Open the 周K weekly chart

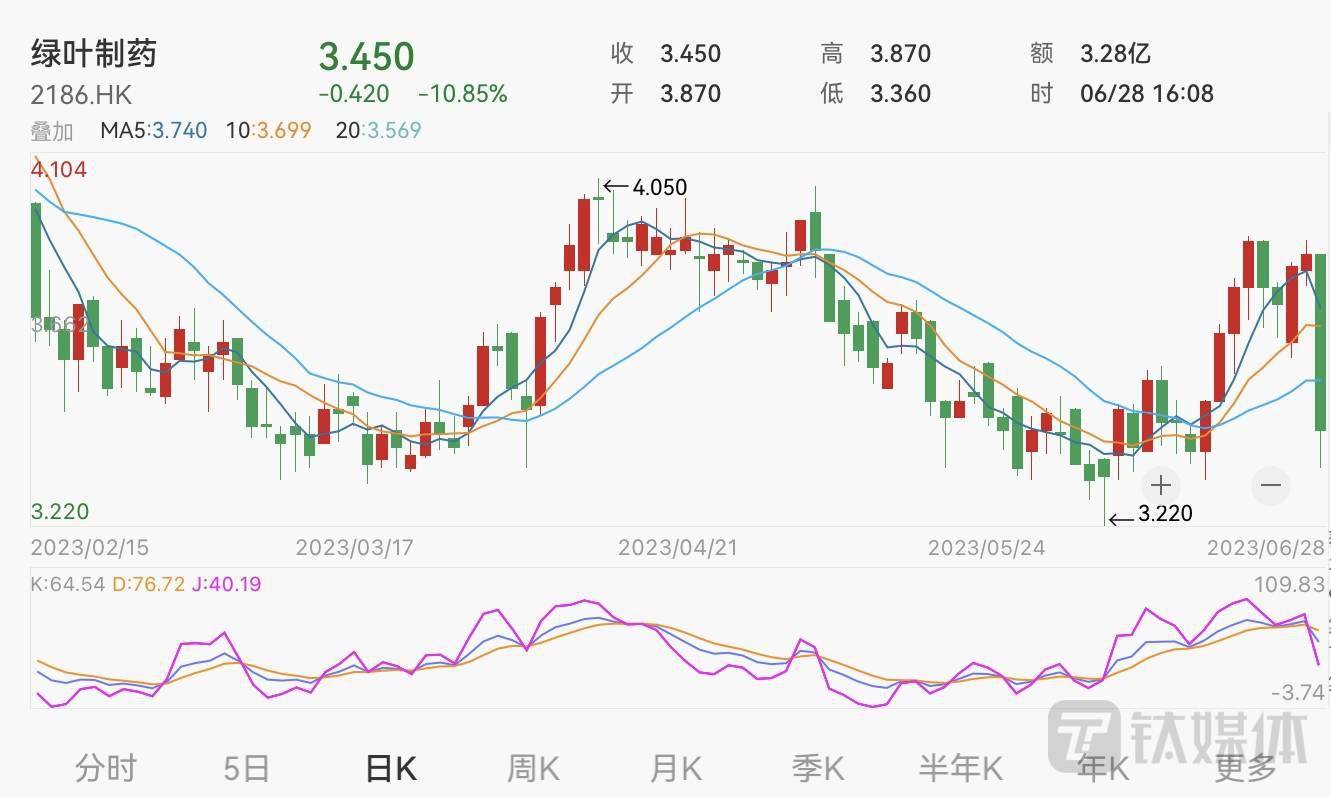(x=533, y=769)
